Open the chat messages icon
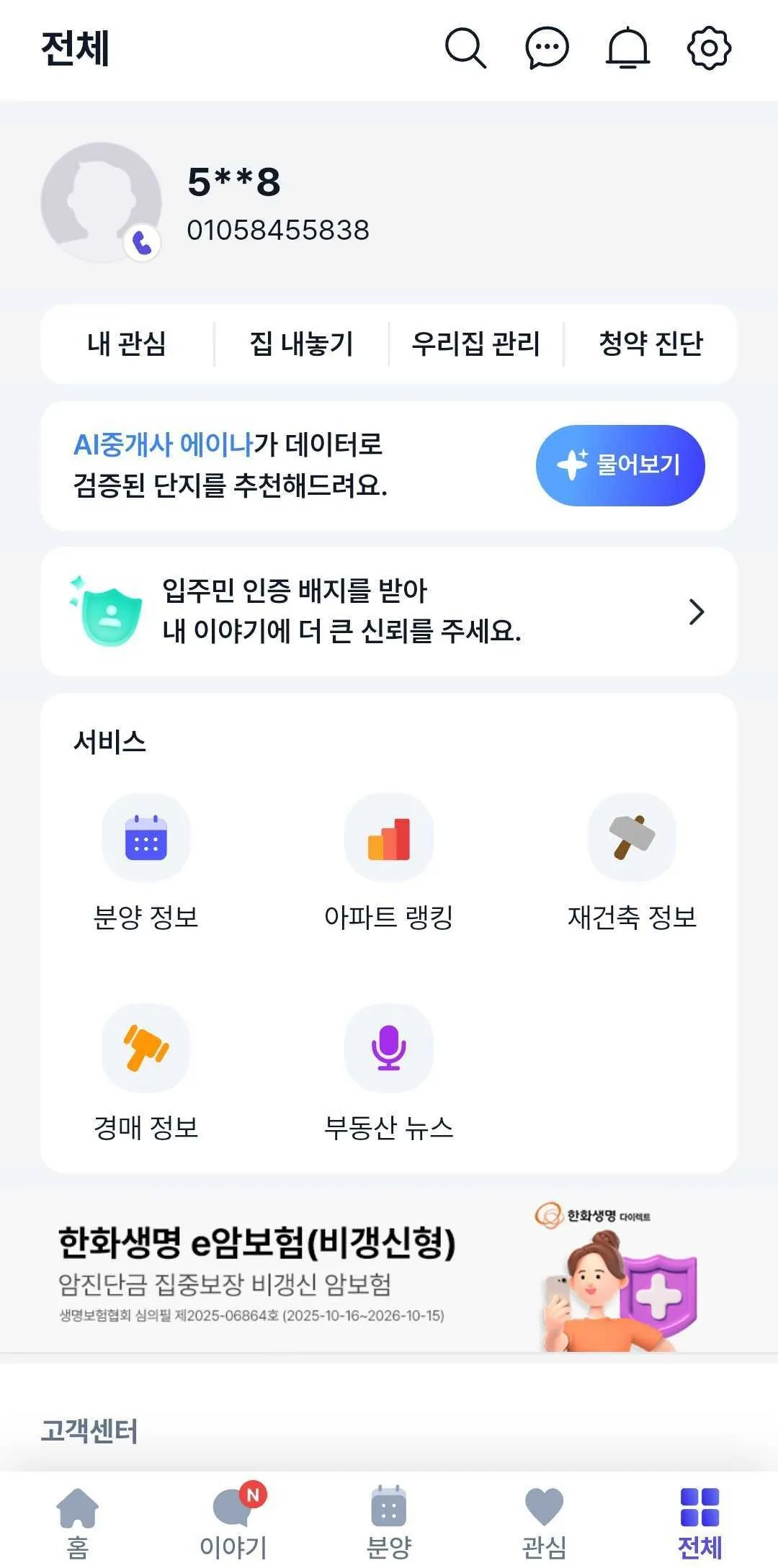 [x=547, y=48]
